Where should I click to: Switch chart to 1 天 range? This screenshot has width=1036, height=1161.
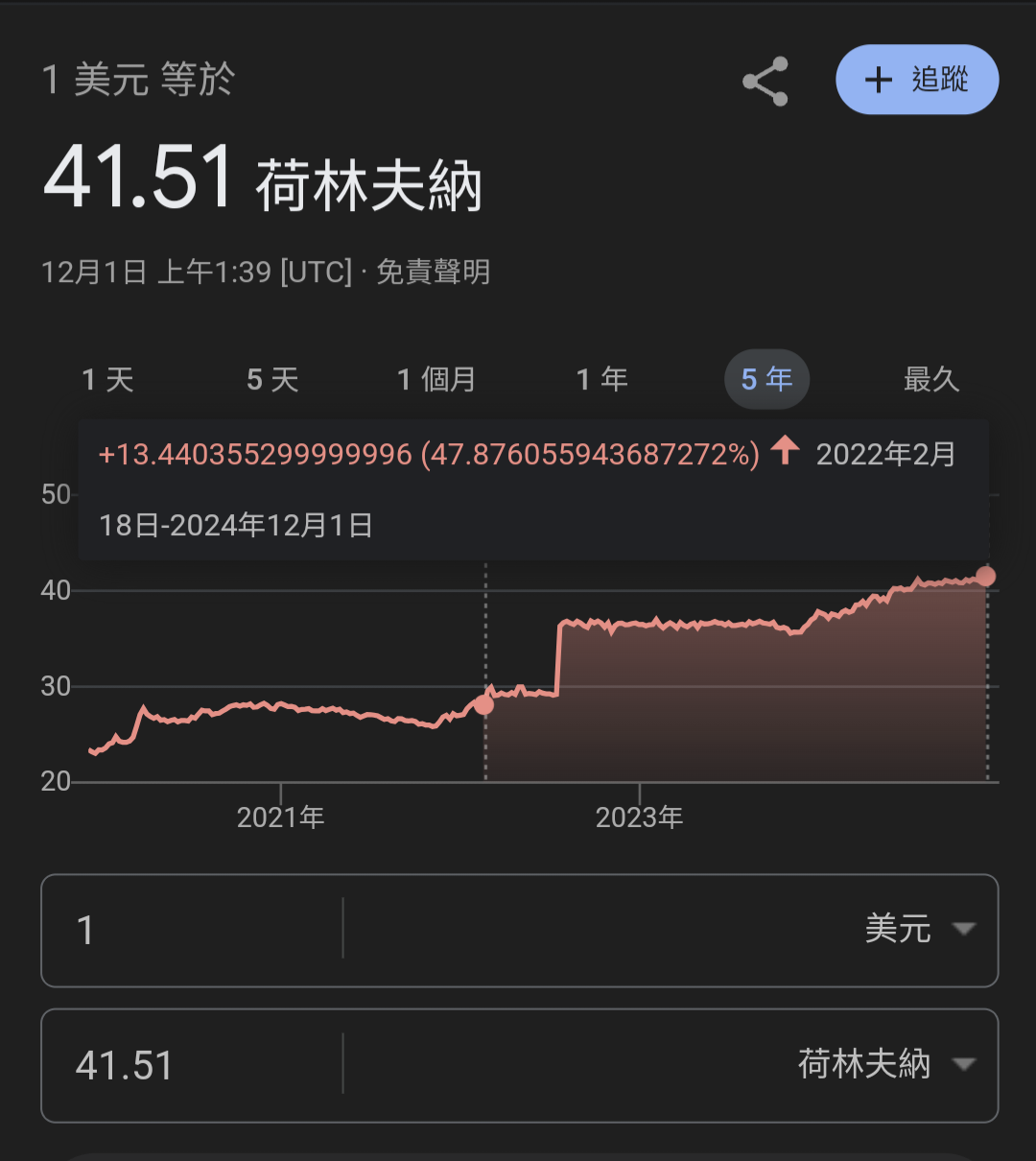click(107, 380)
